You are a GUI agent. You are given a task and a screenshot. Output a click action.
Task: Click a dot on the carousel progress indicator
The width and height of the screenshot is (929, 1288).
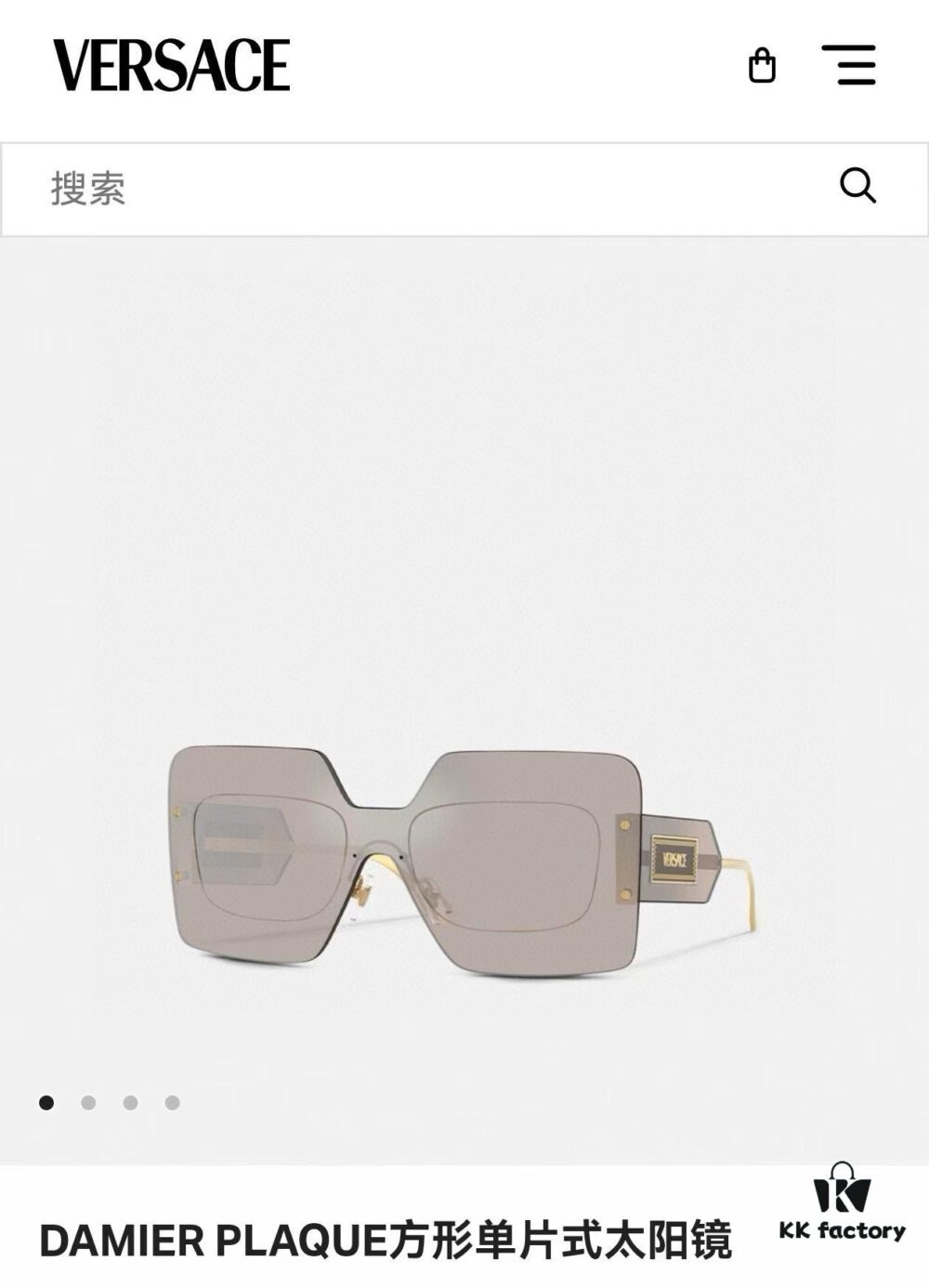click(x=87, y=1103)
